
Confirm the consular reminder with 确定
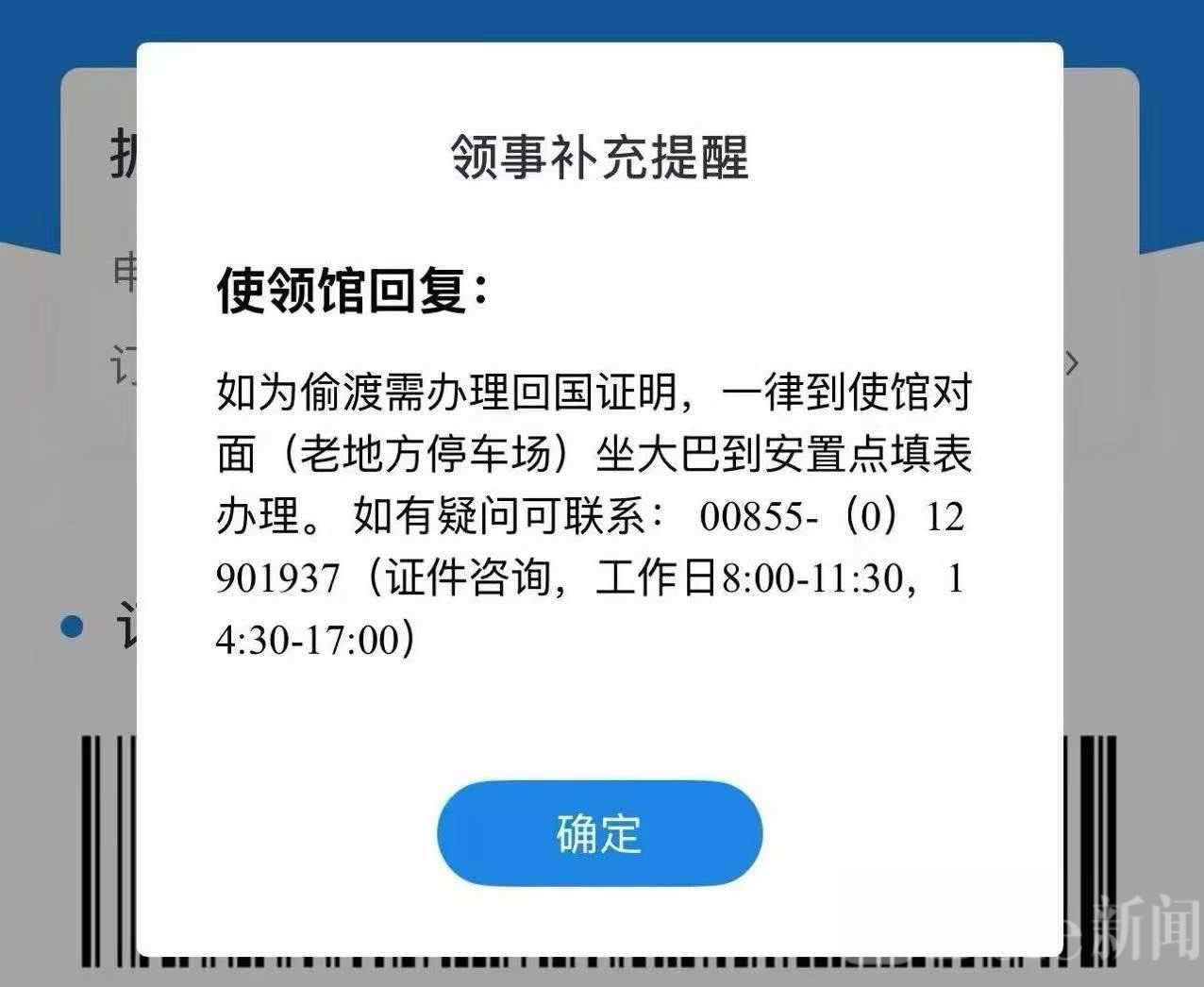tap(599, 833)
